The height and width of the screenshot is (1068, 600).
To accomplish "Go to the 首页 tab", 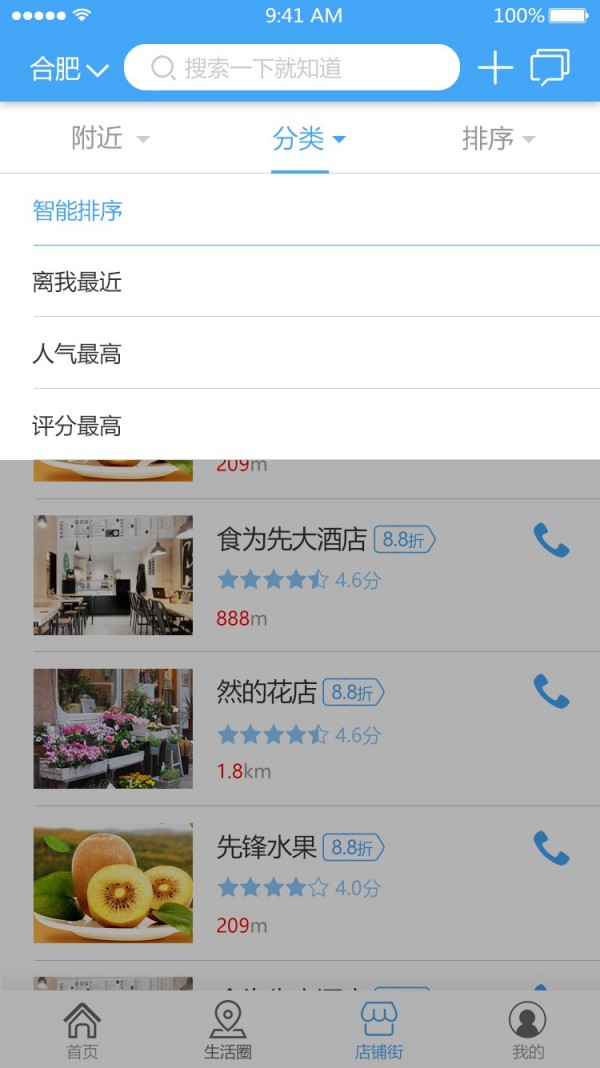I will pos(82,1032).
